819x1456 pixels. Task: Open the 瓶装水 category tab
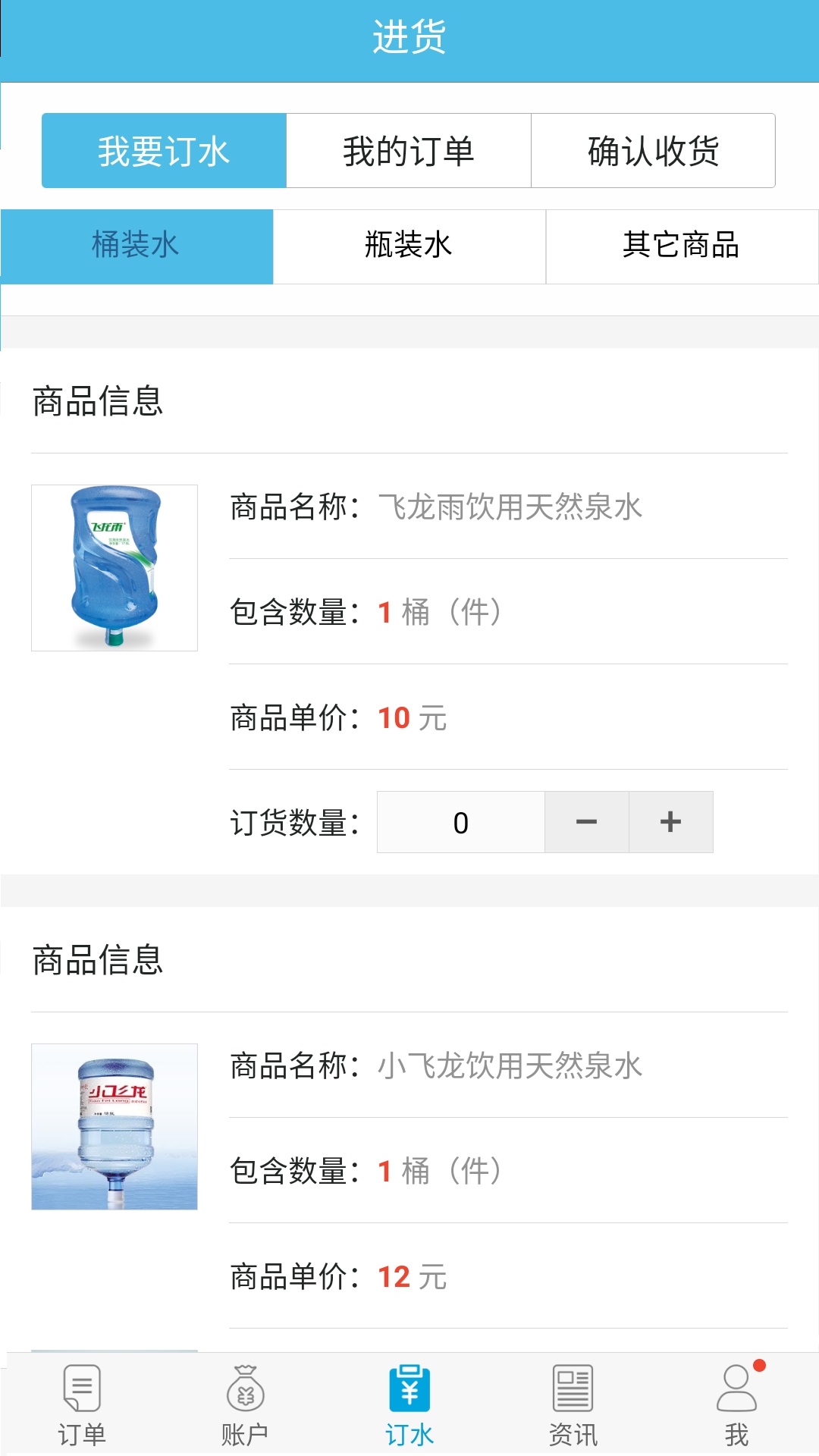tap(409, 246)
